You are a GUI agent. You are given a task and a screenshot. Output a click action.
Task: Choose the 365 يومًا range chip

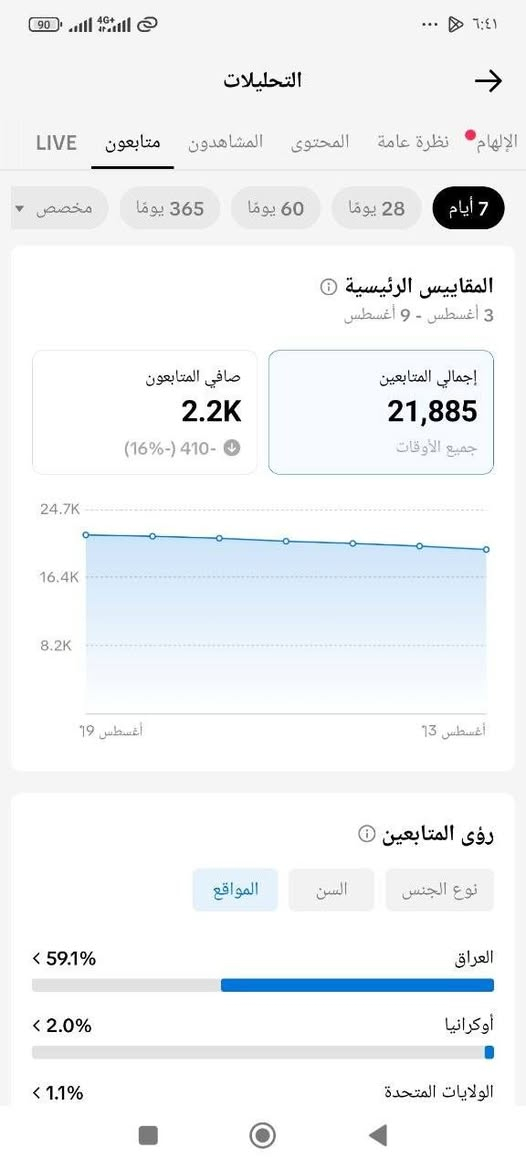[171, 208]
